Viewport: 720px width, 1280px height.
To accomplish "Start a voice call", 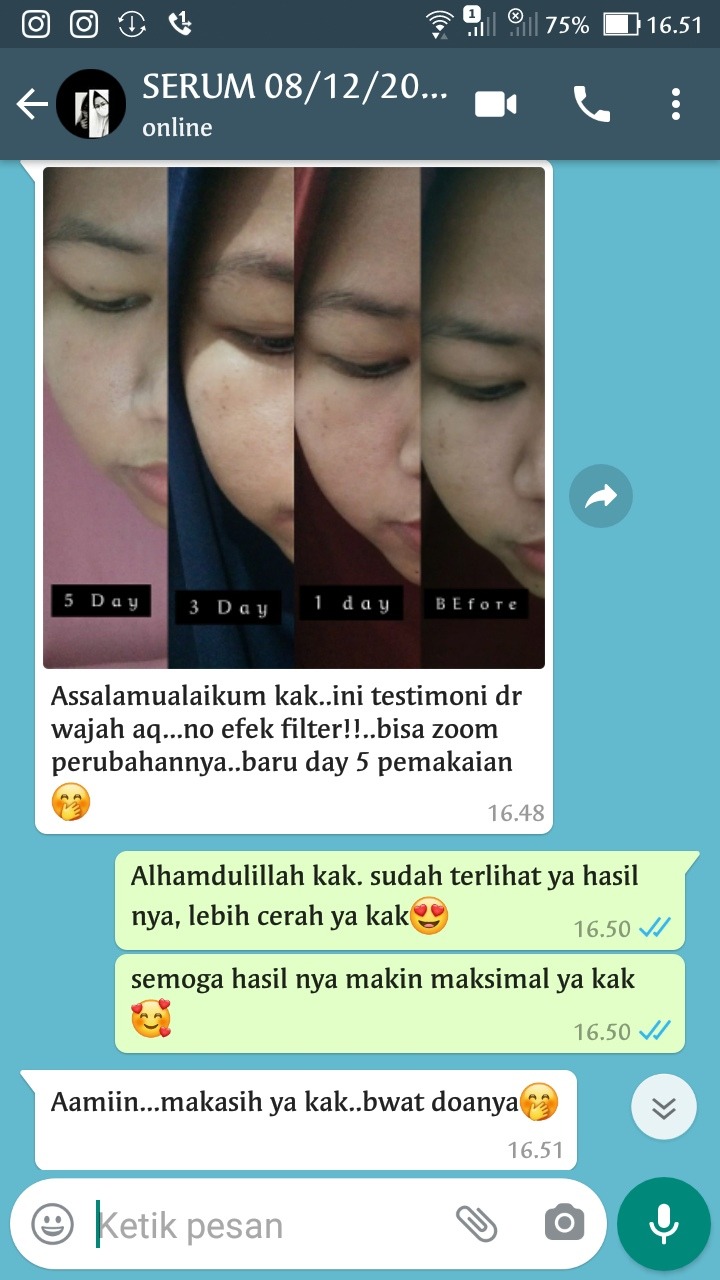I will point(591,104).
